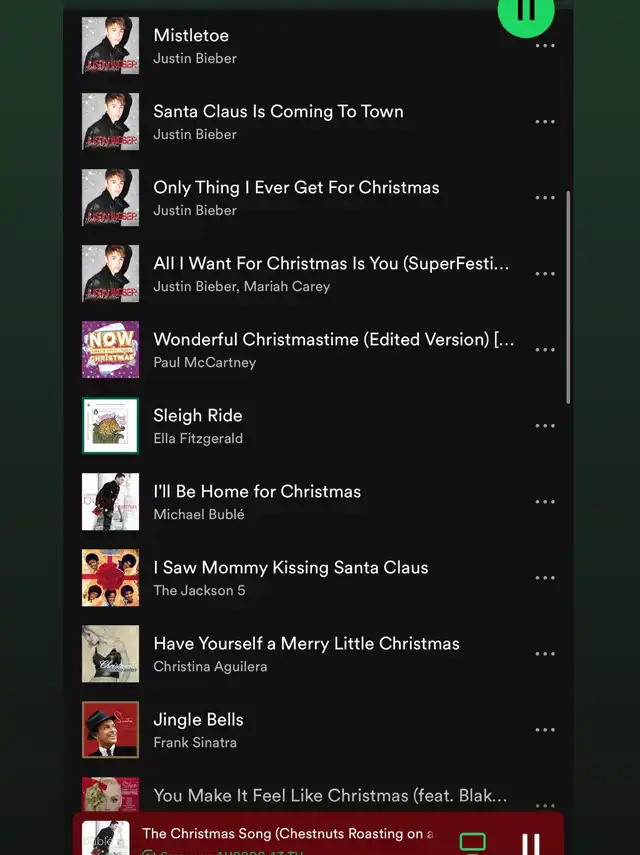640x855 pixels.
Task: Pause playlist with the green button
Action: 526,14
